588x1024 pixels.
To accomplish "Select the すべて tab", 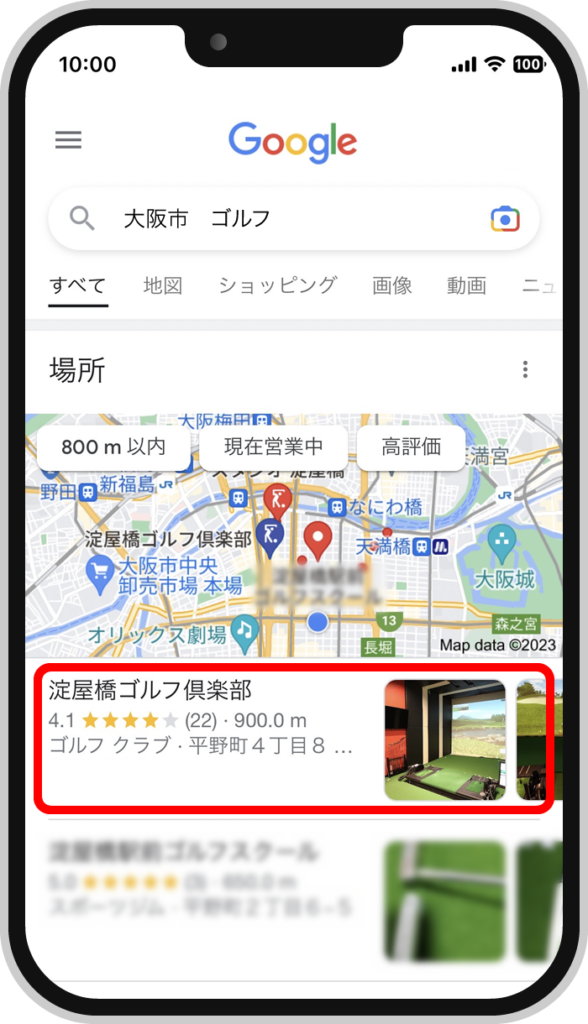I will pos(78,285).
